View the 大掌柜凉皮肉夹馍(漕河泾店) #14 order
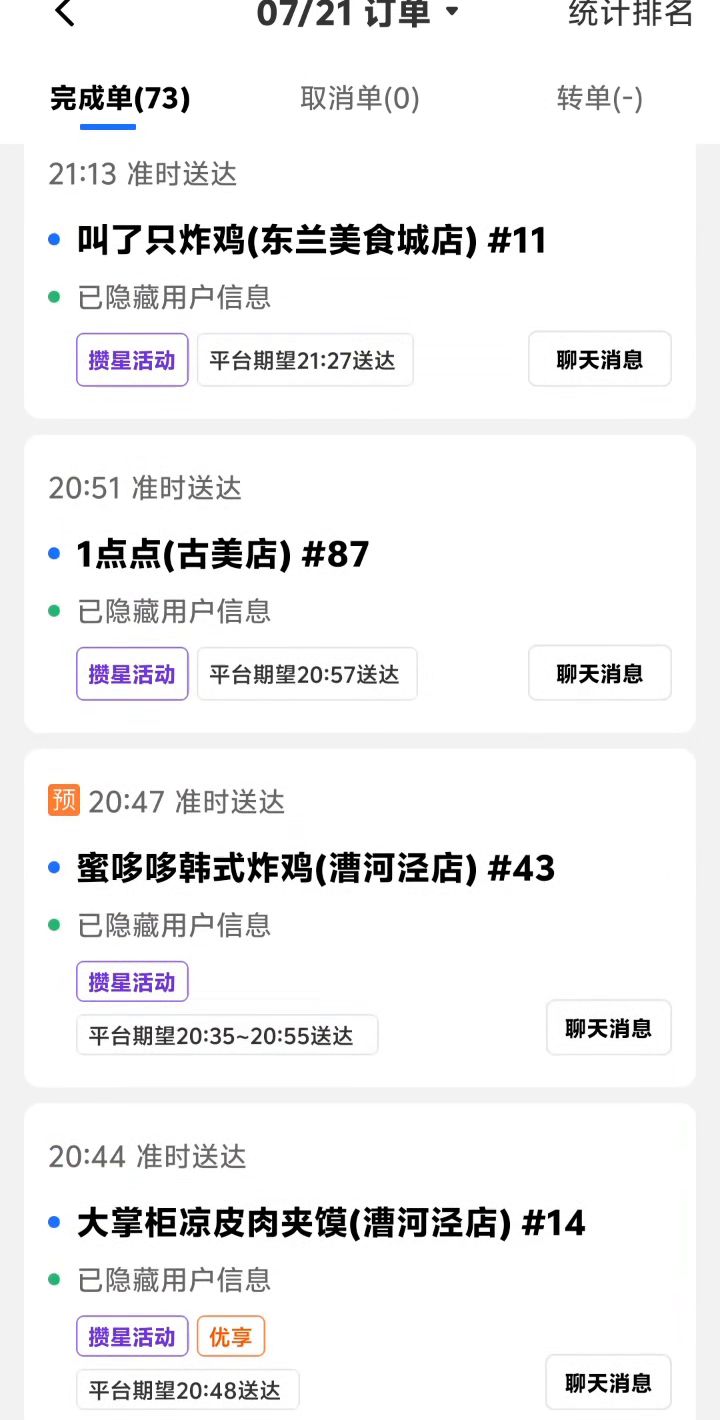 coord(331,1223)
